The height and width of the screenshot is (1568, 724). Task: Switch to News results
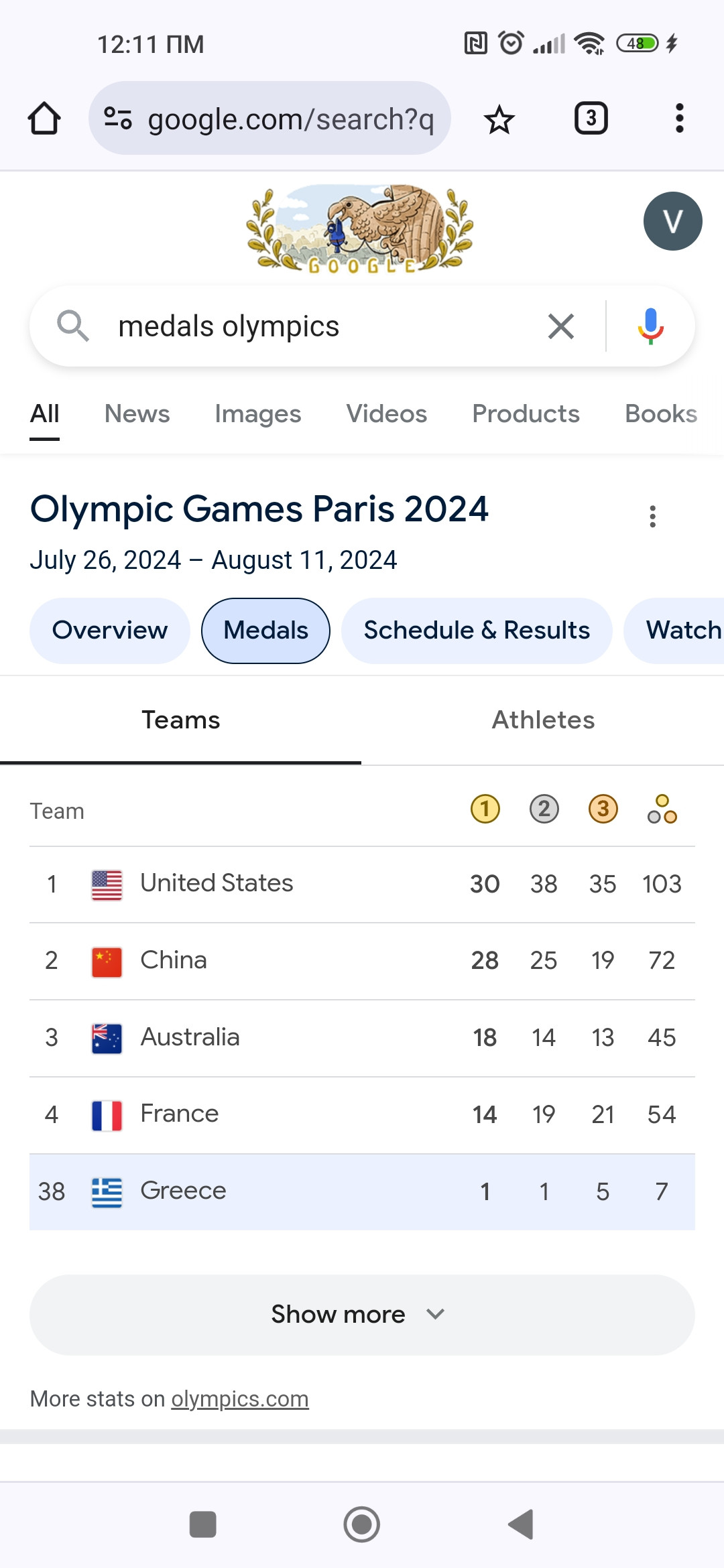click(x=137, y=414)
